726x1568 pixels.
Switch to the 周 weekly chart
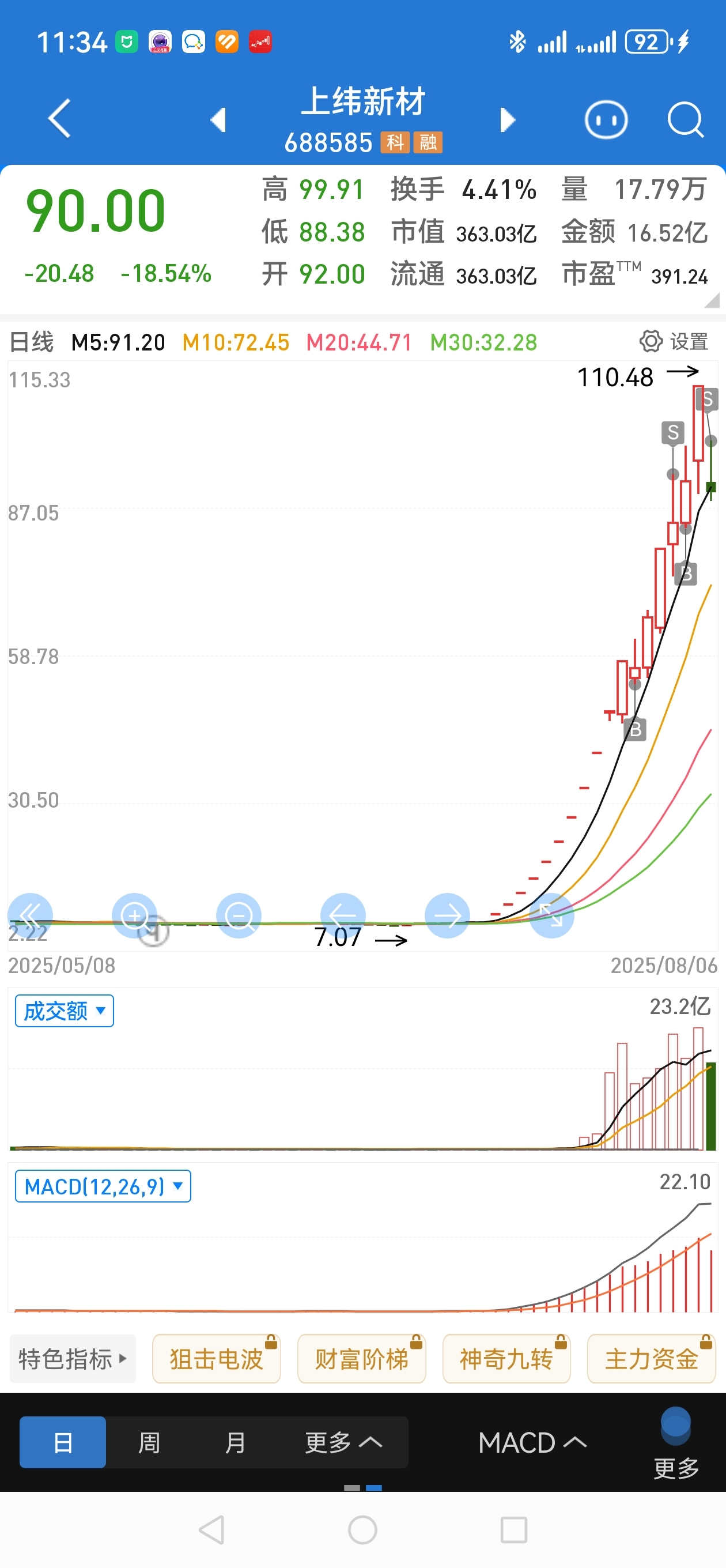click(x=149, y=1442)
